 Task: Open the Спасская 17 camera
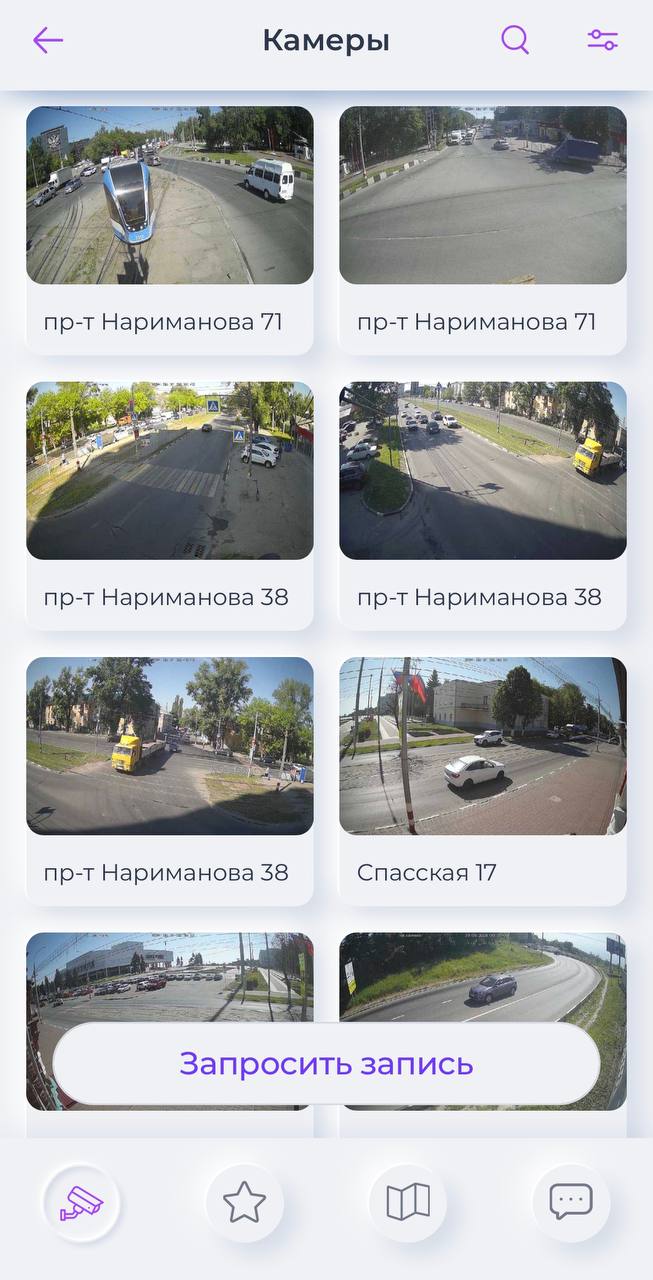click(x=482, y=746)
